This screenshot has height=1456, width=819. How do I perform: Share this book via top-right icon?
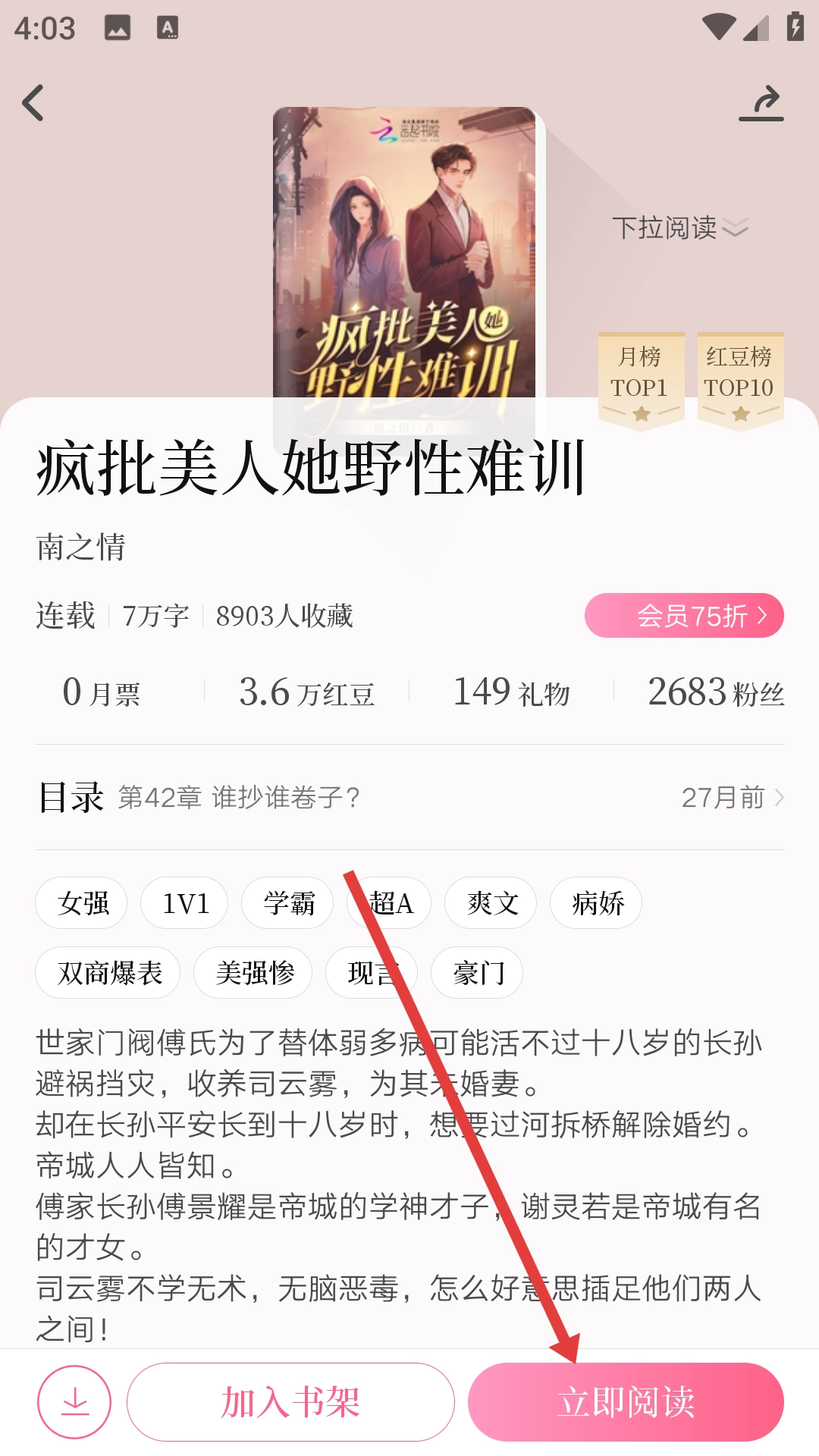(x=761, y=103)
